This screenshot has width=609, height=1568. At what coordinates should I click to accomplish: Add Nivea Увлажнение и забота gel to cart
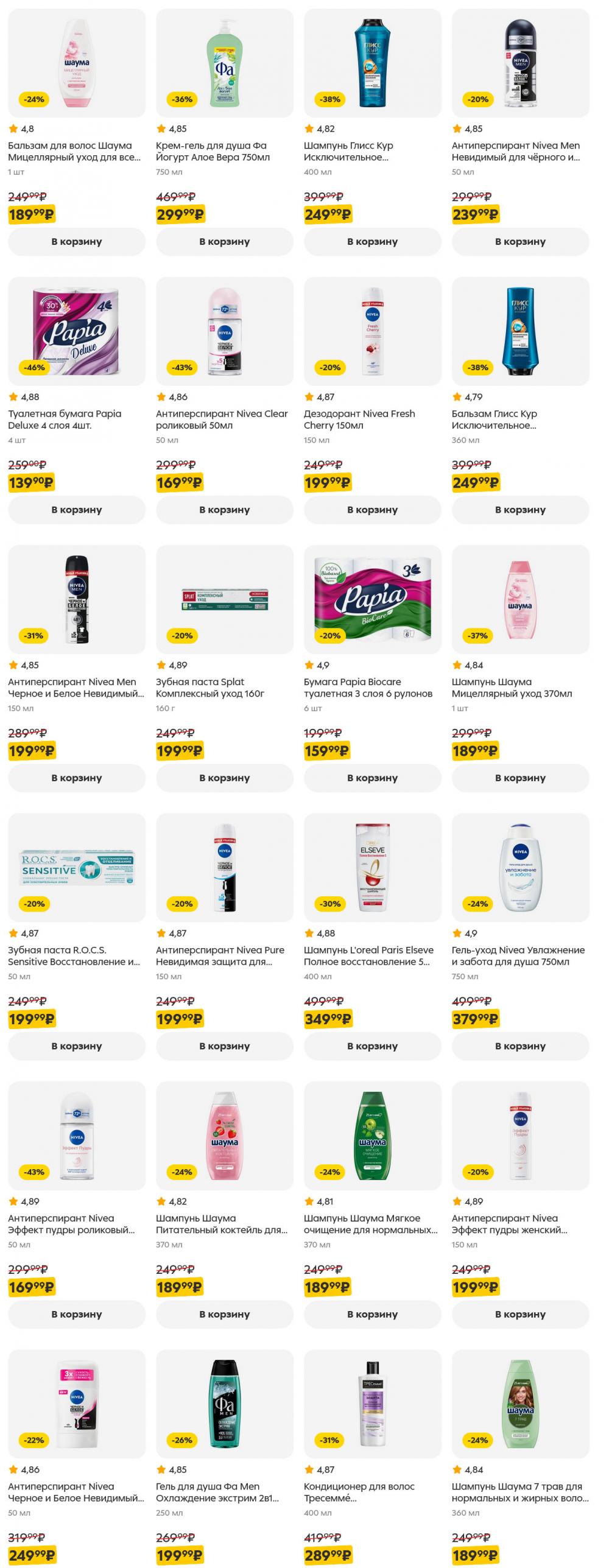[520, 1046]
